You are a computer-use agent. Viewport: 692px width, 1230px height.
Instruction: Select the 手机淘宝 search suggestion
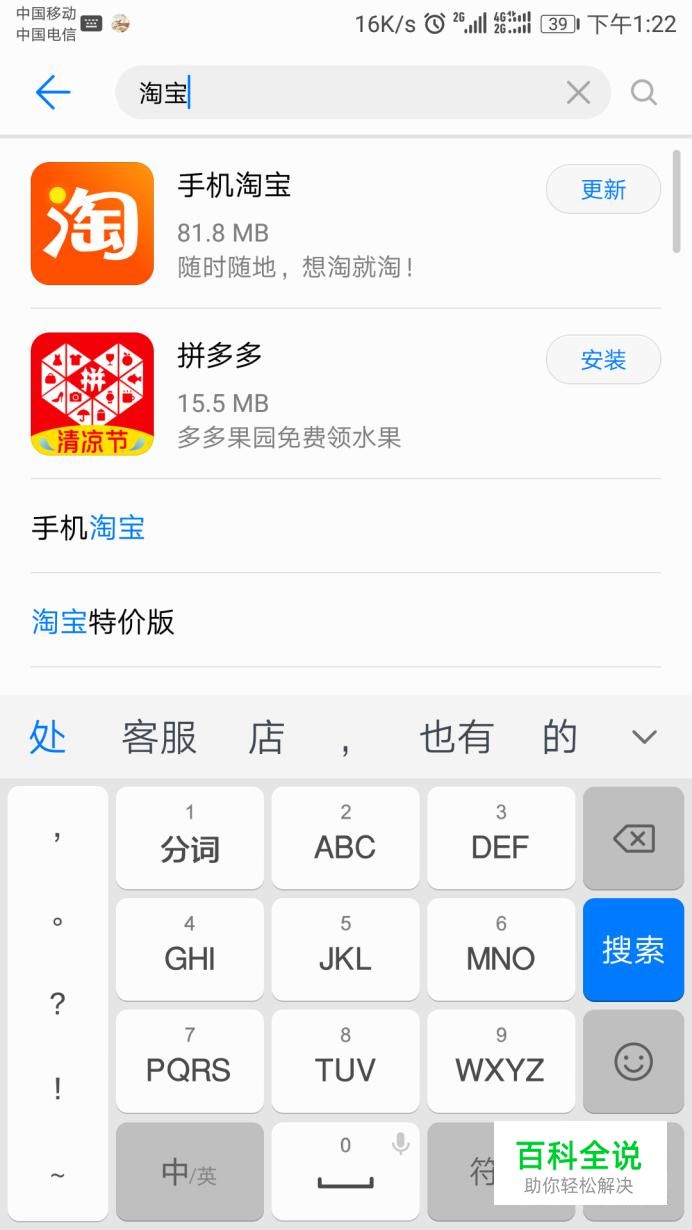pos(89,527)
